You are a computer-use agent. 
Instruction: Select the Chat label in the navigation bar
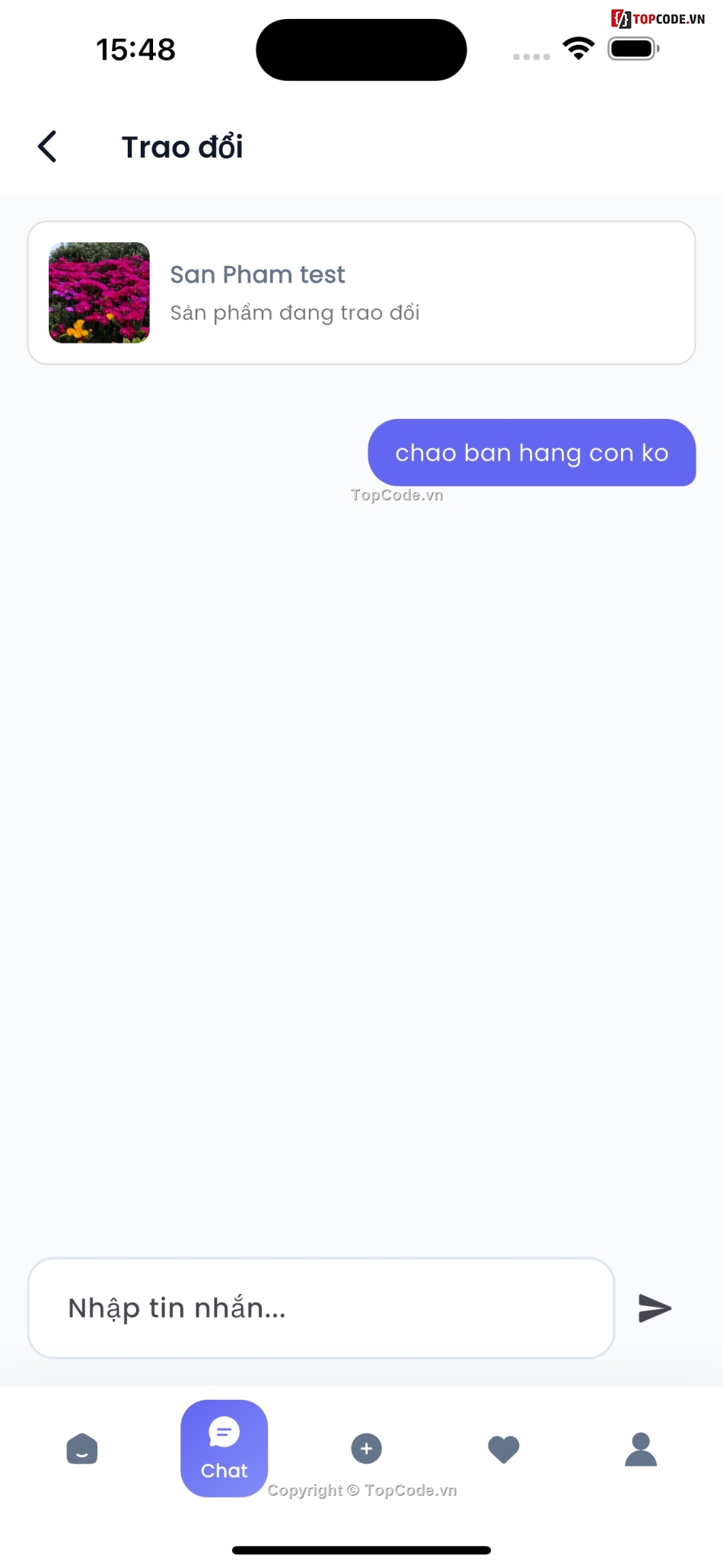coord(224,1471)
